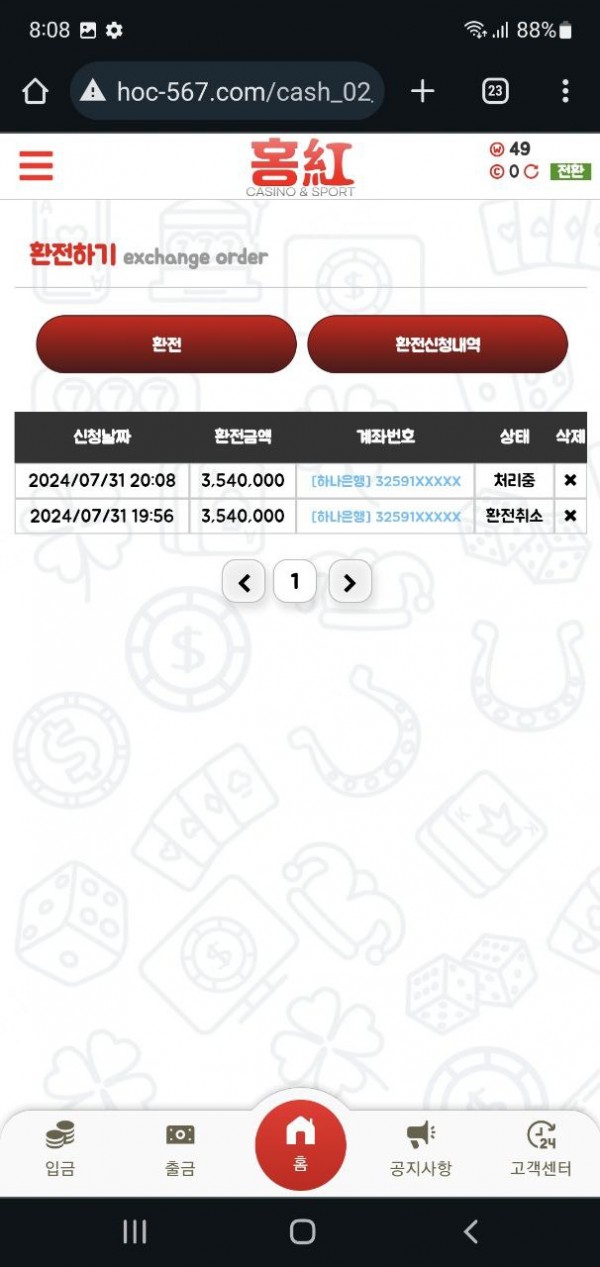600x1267 pixels.
Task: Open the 입금 deposit tab
Action: coord(60,1149)
